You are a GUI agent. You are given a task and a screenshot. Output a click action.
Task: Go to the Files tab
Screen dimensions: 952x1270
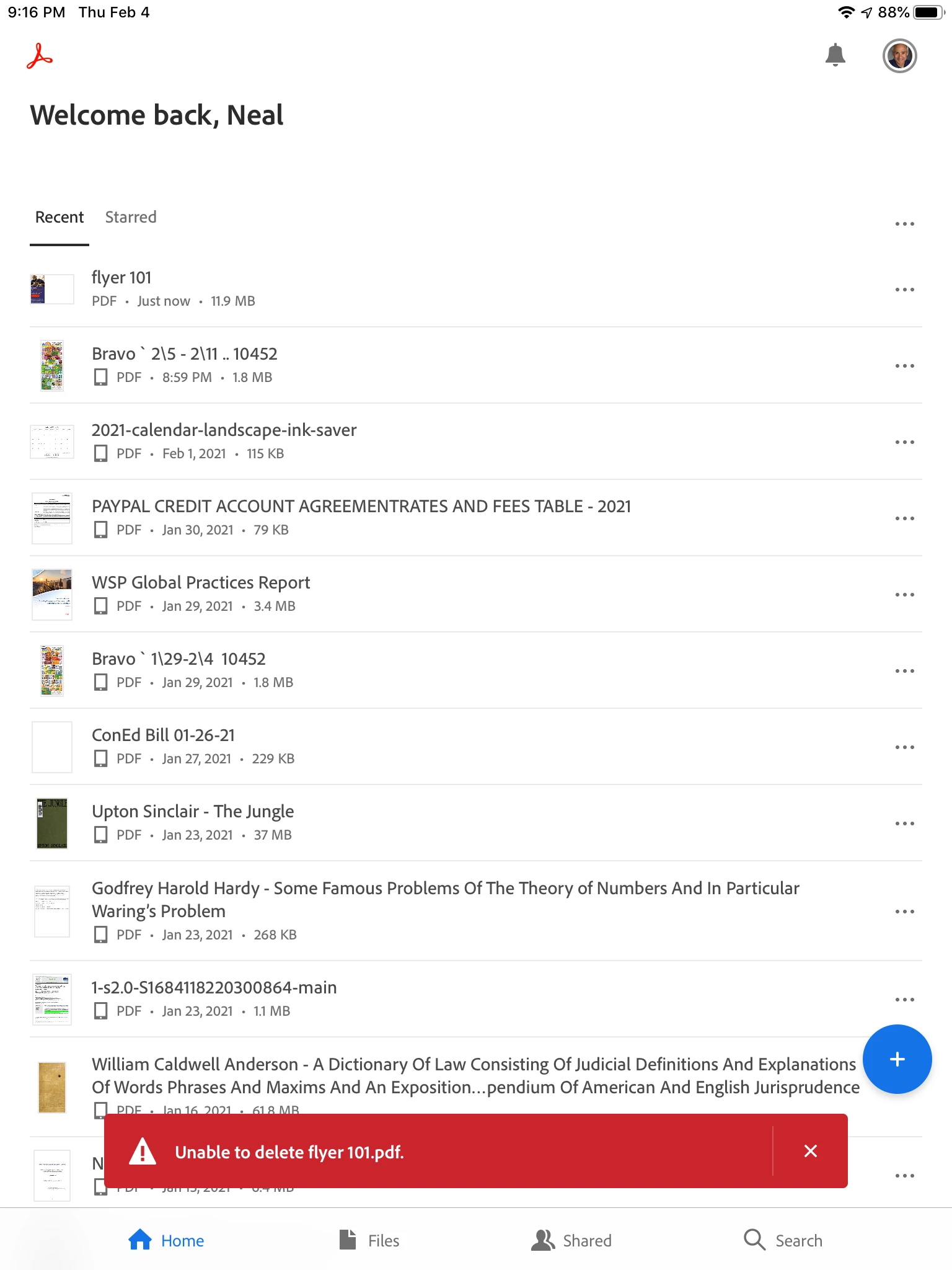369,1240
